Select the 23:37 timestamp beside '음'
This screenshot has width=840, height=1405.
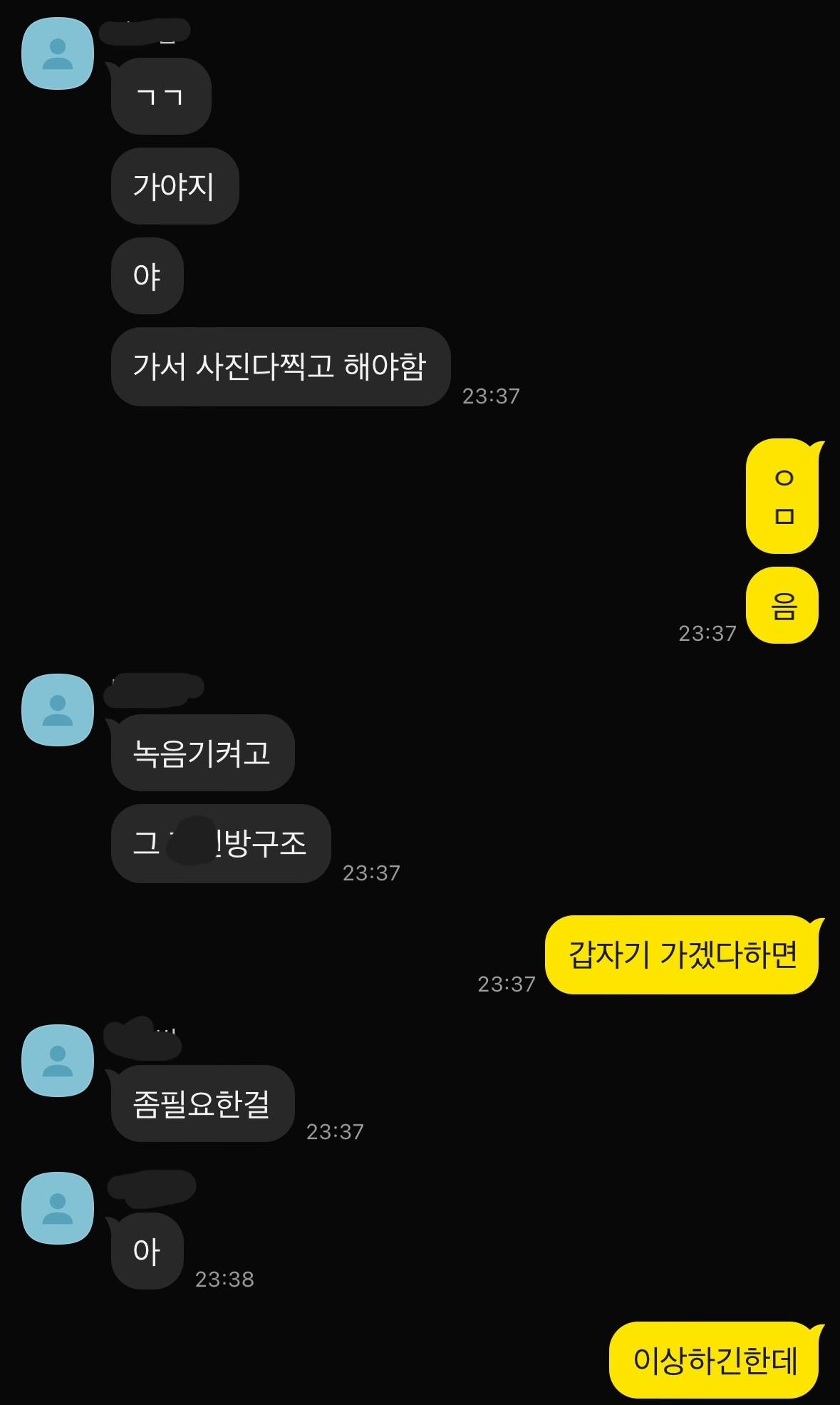click(708, 632)
